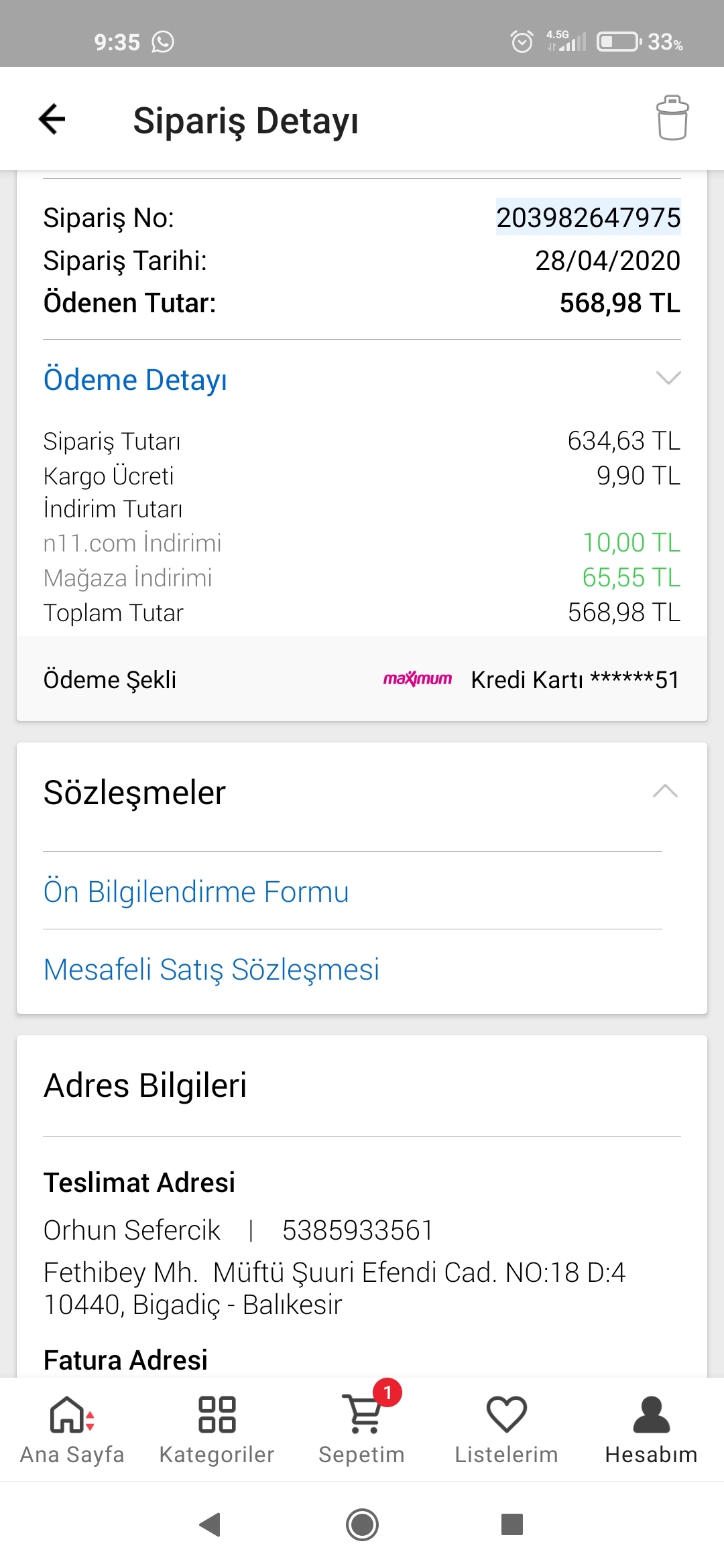Tap the system home button

click(362, 1525)
